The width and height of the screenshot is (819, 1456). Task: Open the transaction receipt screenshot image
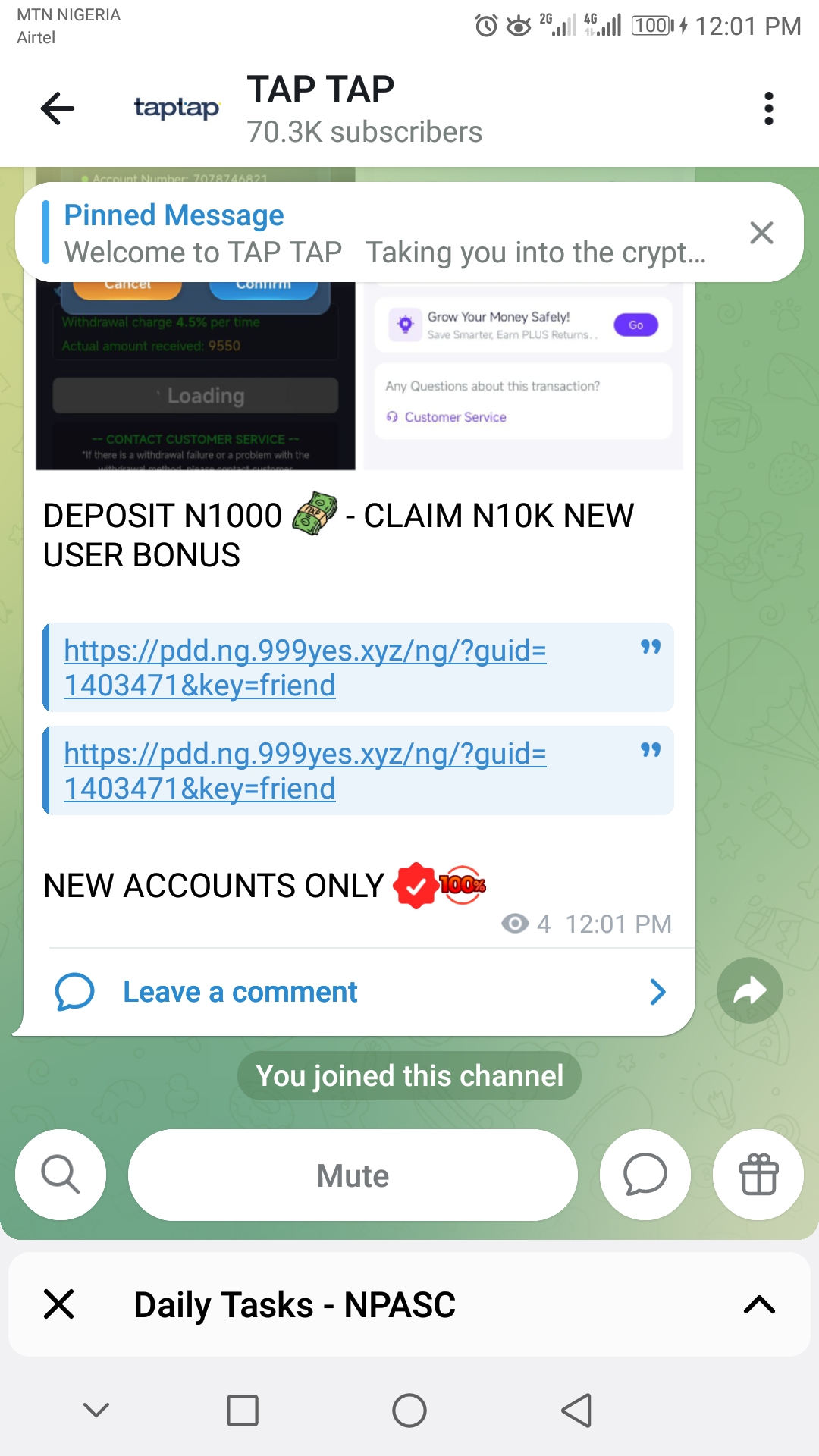523,379
